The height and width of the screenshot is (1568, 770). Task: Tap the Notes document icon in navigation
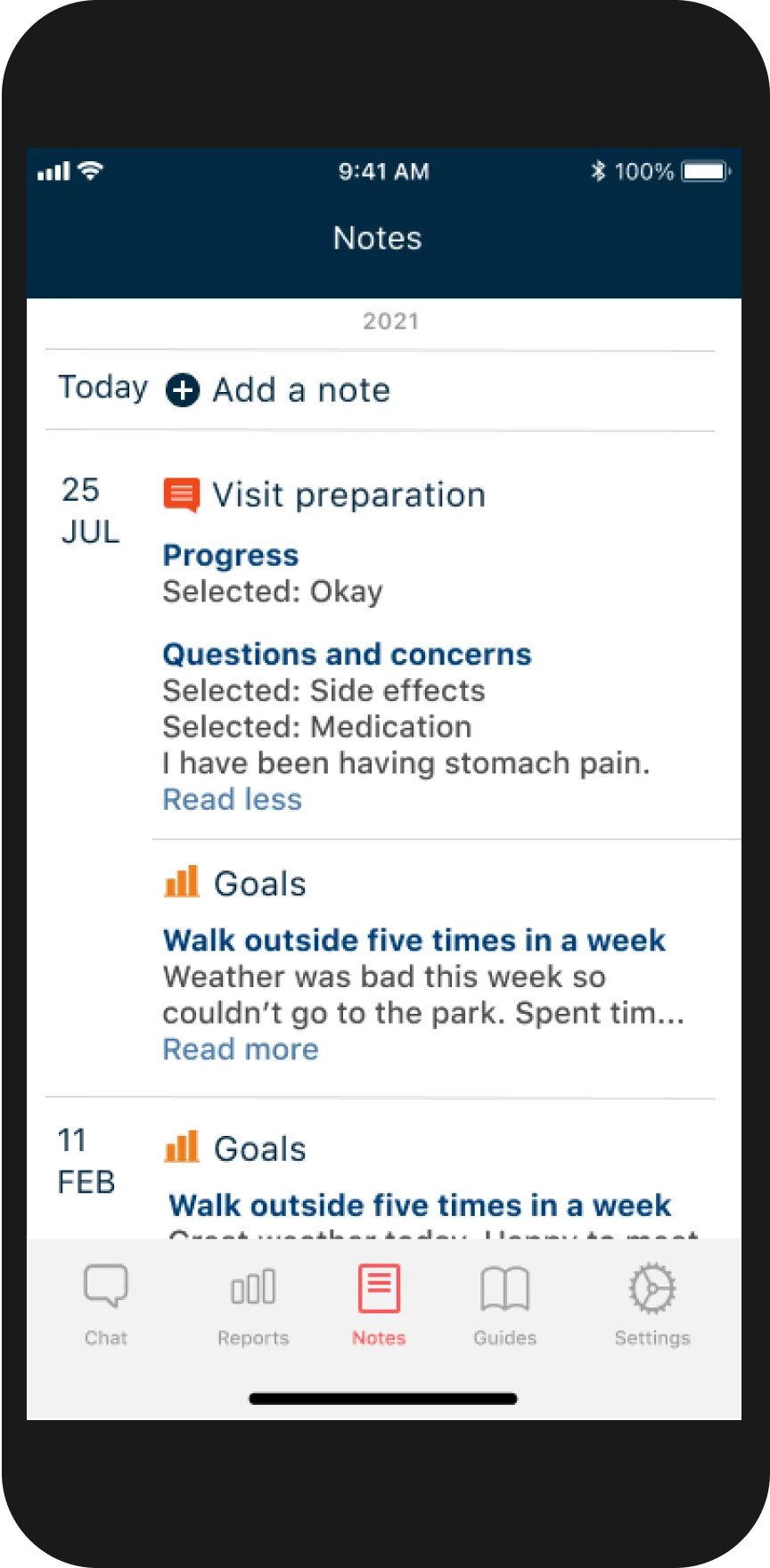(377, 1286)
